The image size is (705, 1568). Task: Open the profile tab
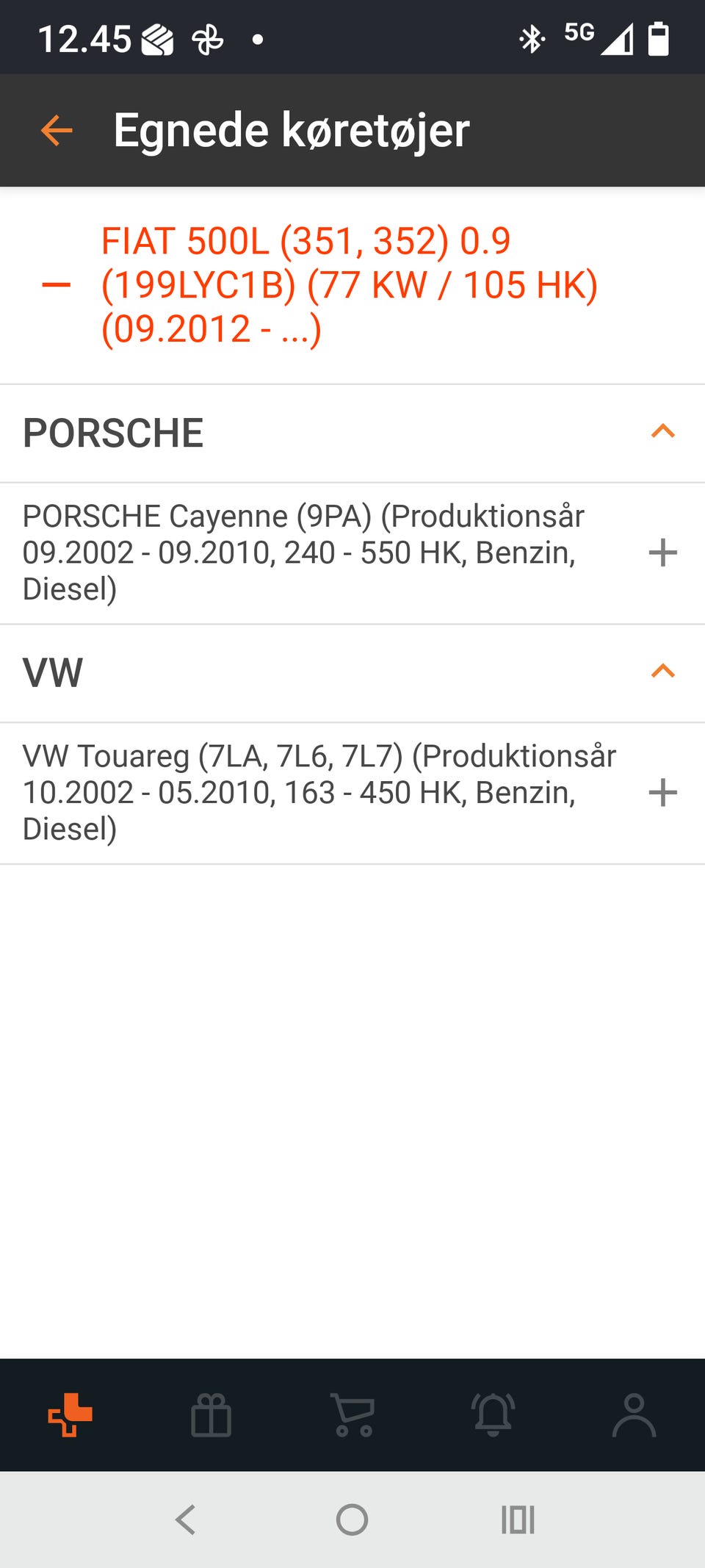[x=634, y=1414]
